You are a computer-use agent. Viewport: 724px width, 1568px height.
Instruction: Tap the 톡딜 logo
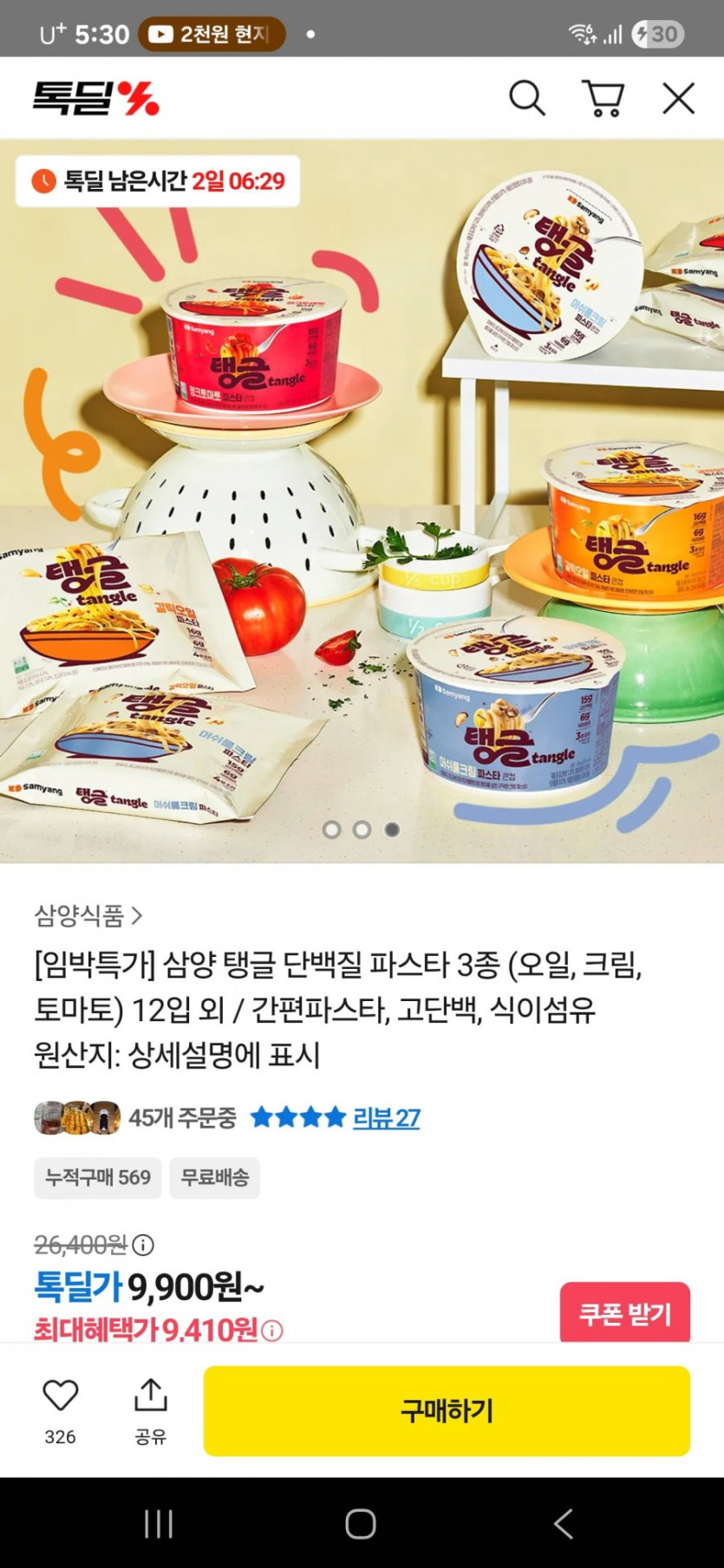pos(96,98)
